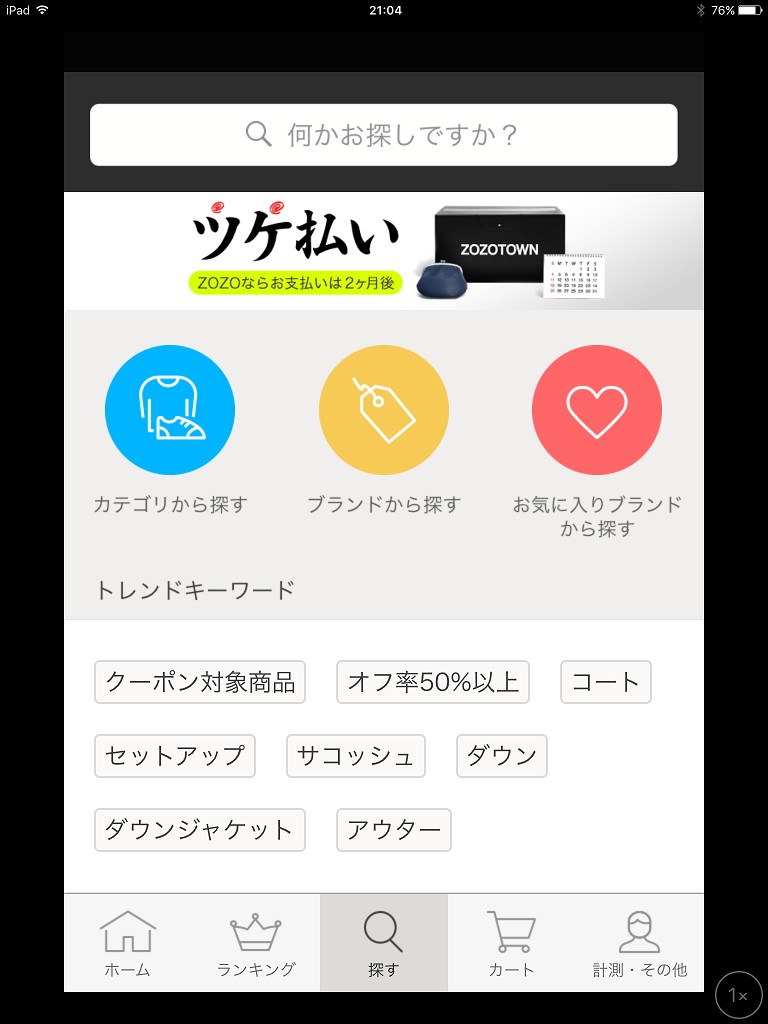Select the 探す tab
The width and height of the screenshot is (768, 1024).
pyautogui.click(x=383, y=943)
